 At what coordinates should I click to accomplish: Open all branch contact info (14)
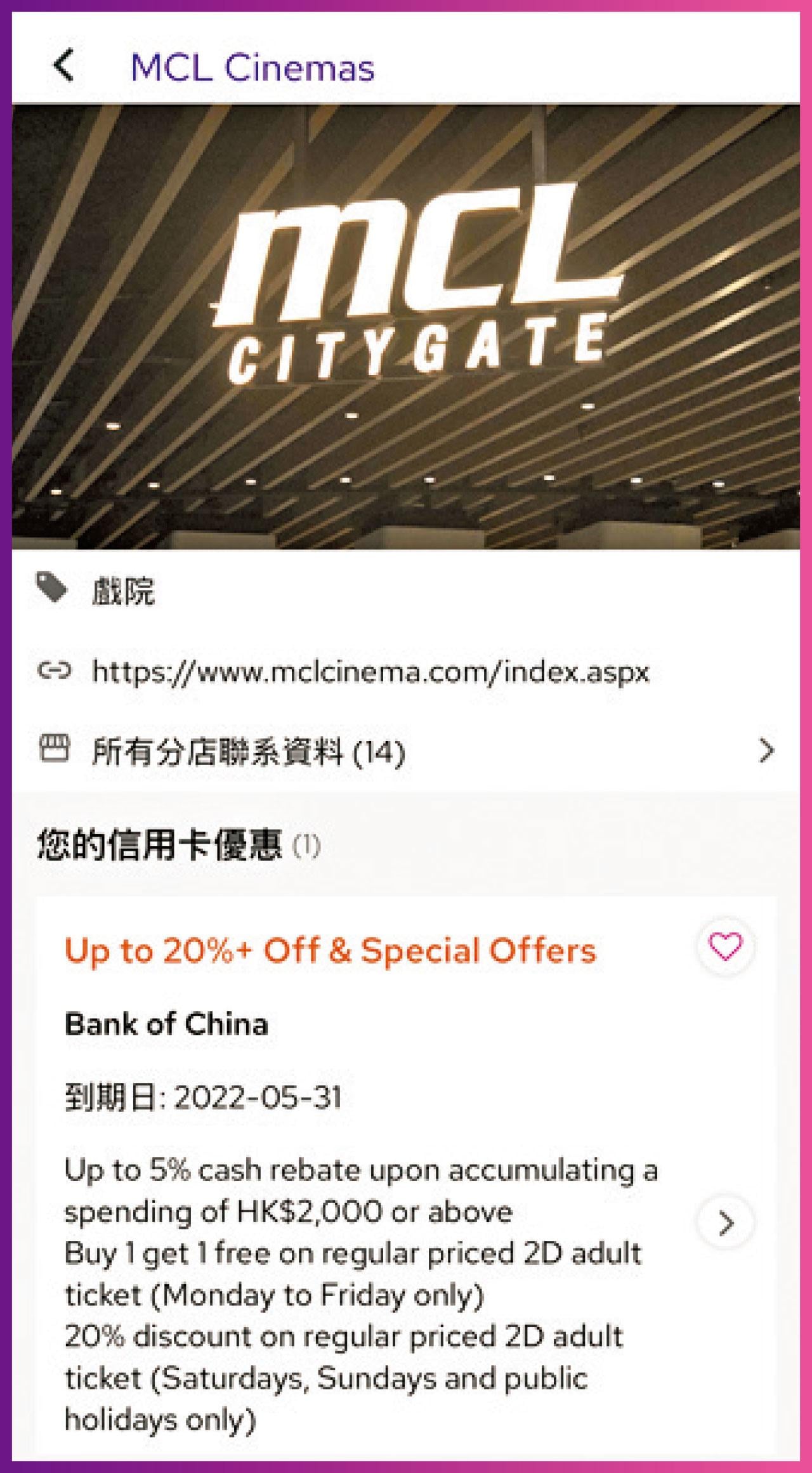[x=406, y=752]
